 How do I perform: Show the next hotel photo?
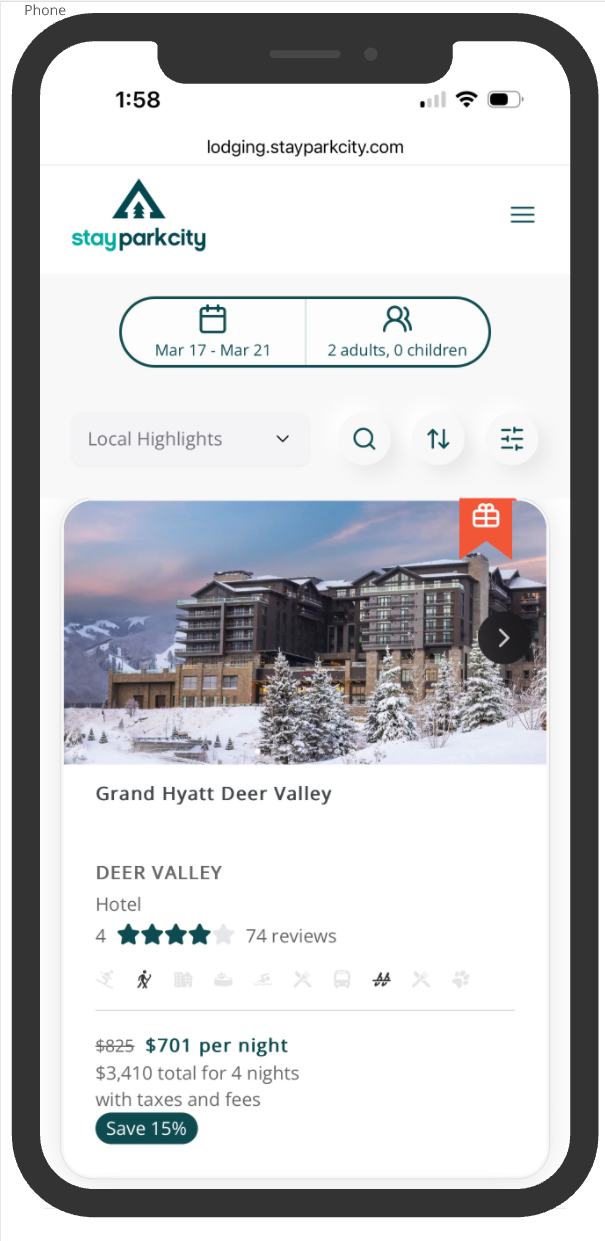click(x=503, y=638)
